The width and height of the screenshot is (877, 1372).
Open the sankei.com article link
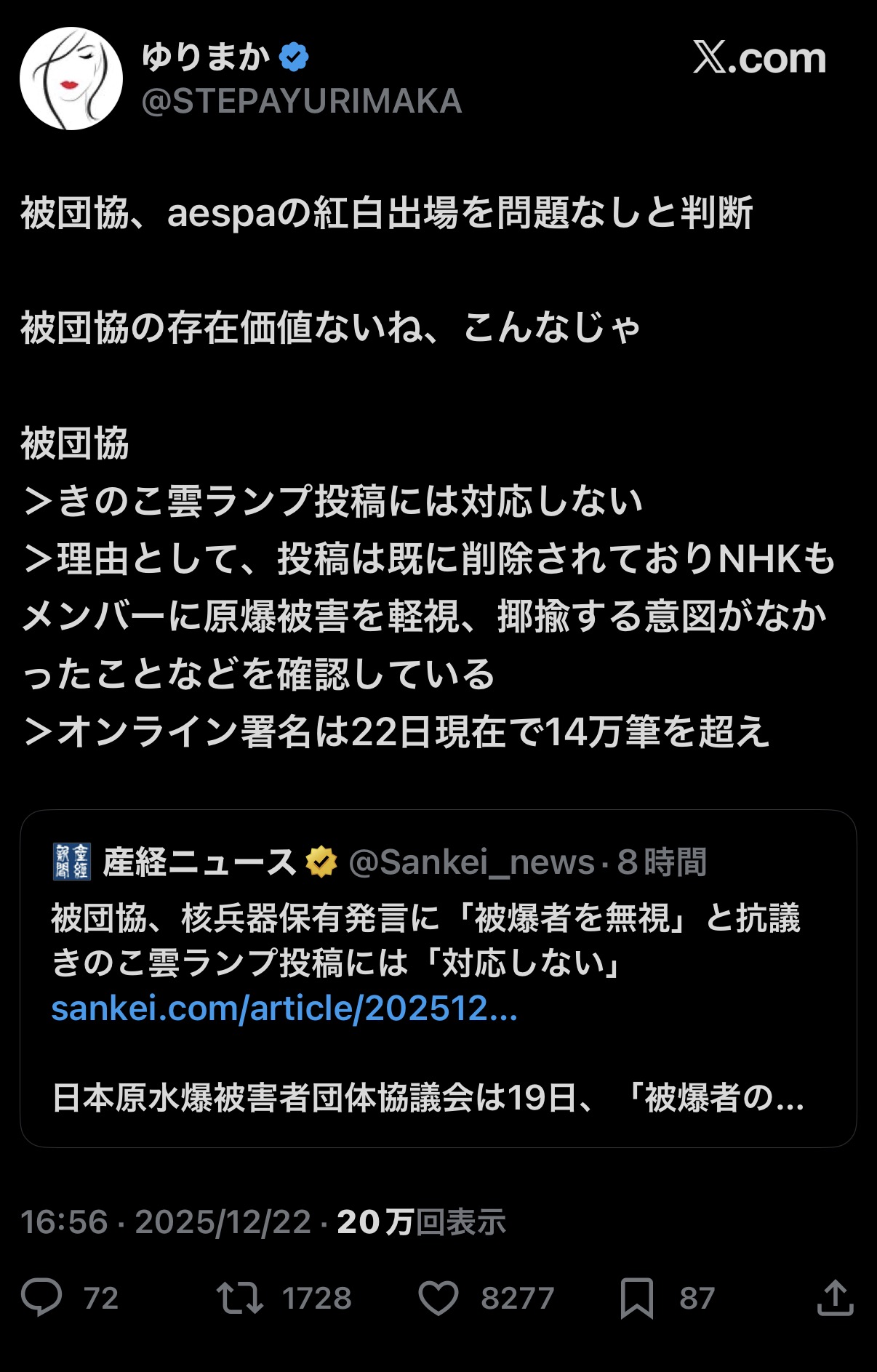click(284, 1008)
